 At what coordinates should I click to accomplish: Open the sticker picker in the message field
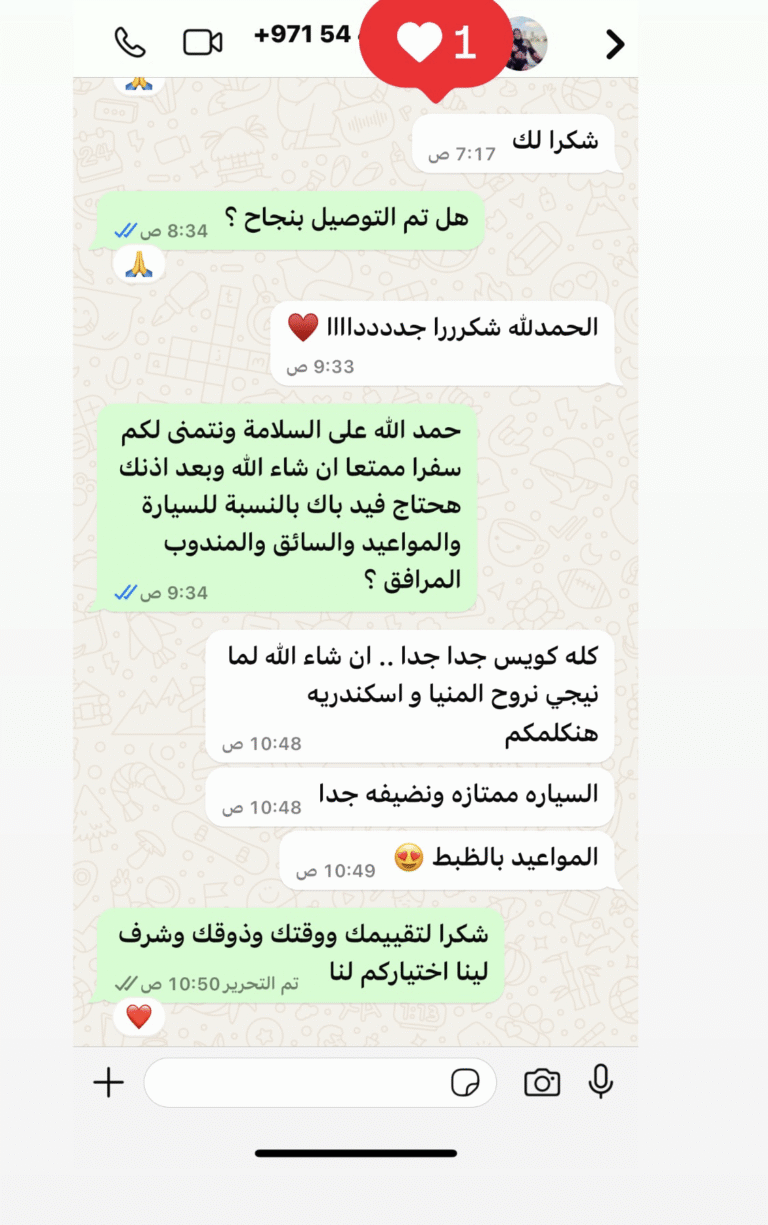tap(464, 1083)
